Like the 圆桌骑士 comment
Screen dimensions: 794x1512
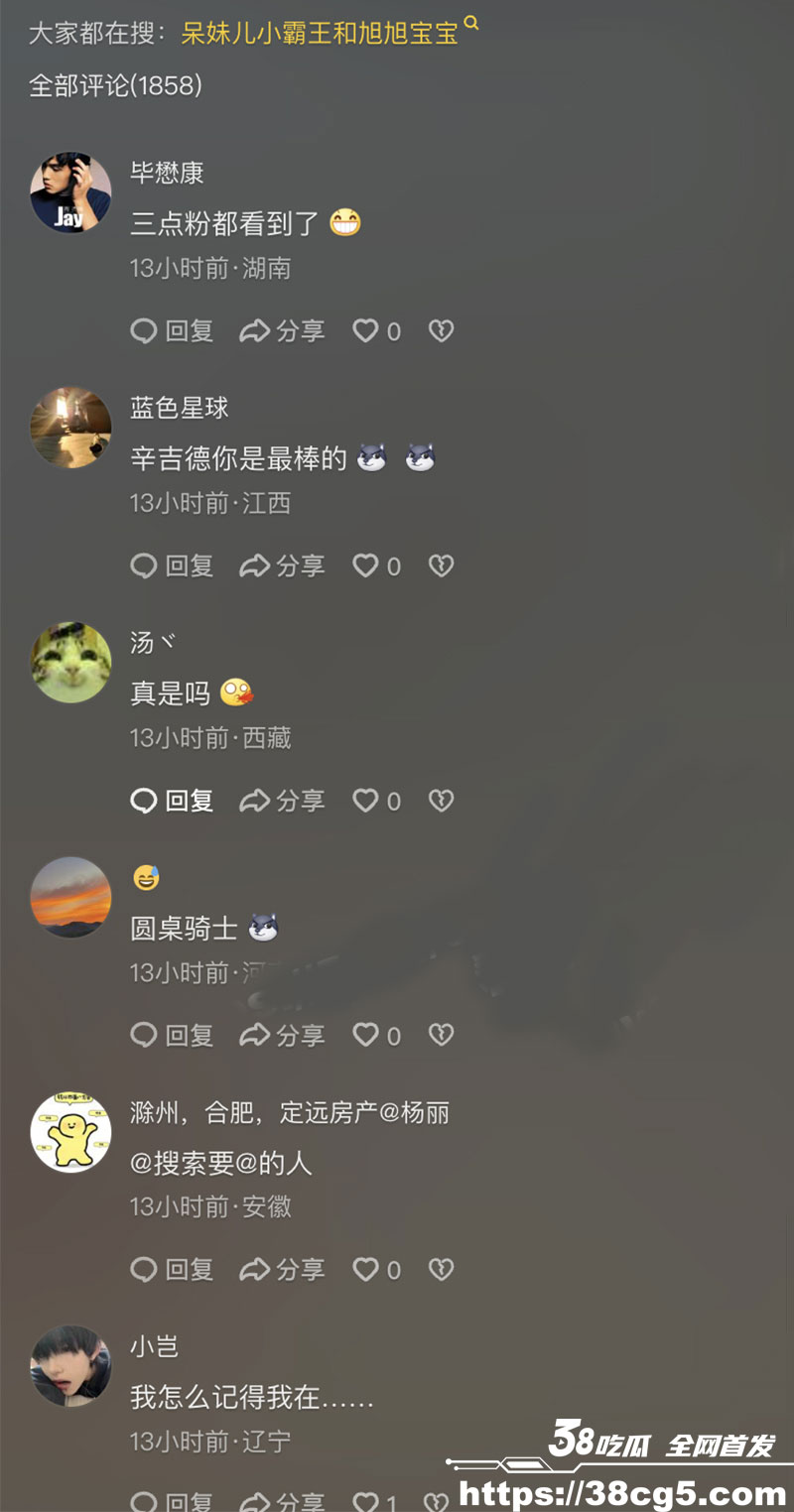(366, 1035)
